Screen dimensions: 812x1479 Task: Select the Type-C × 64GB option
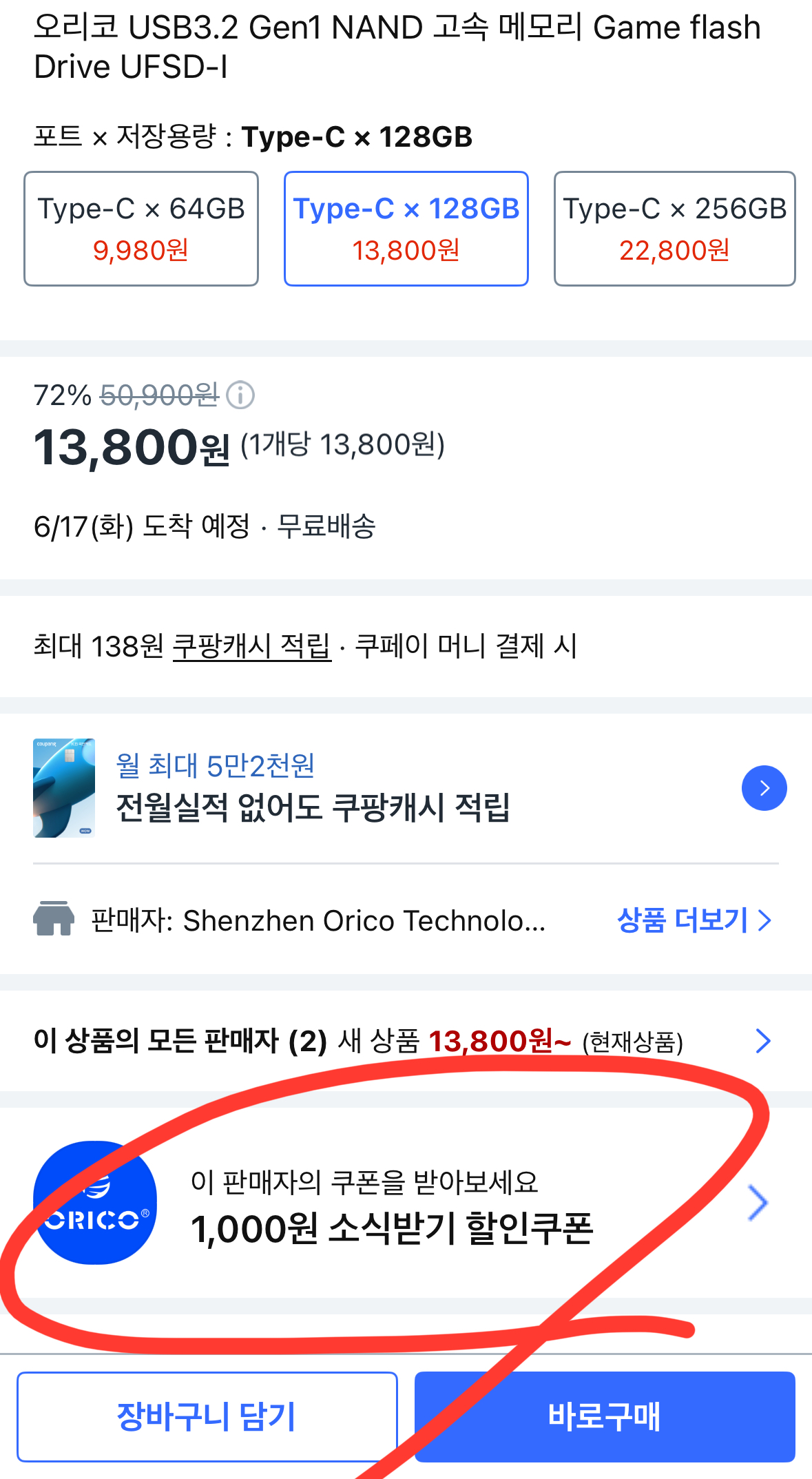(141, 229)
